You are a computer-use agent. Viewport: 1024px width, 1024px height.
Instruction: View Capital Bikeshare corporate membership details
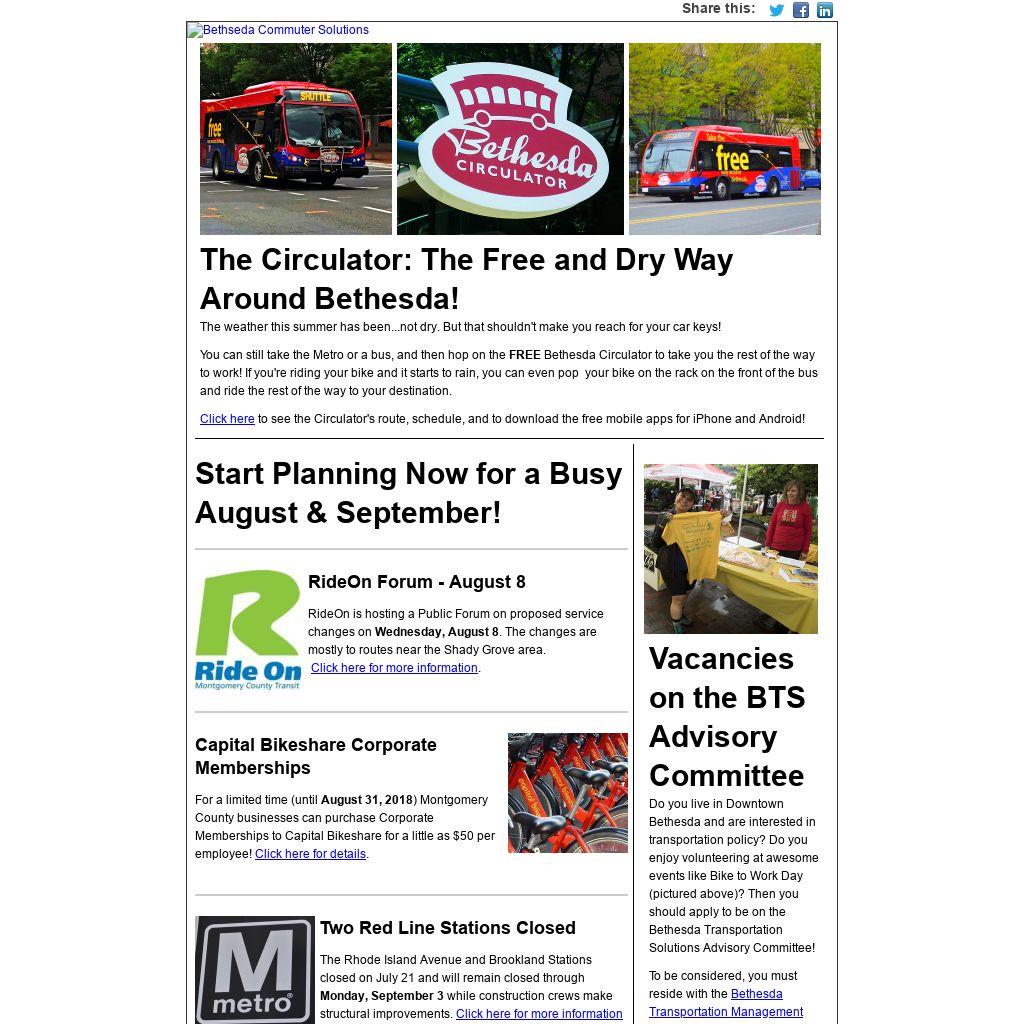click(310, 854)
